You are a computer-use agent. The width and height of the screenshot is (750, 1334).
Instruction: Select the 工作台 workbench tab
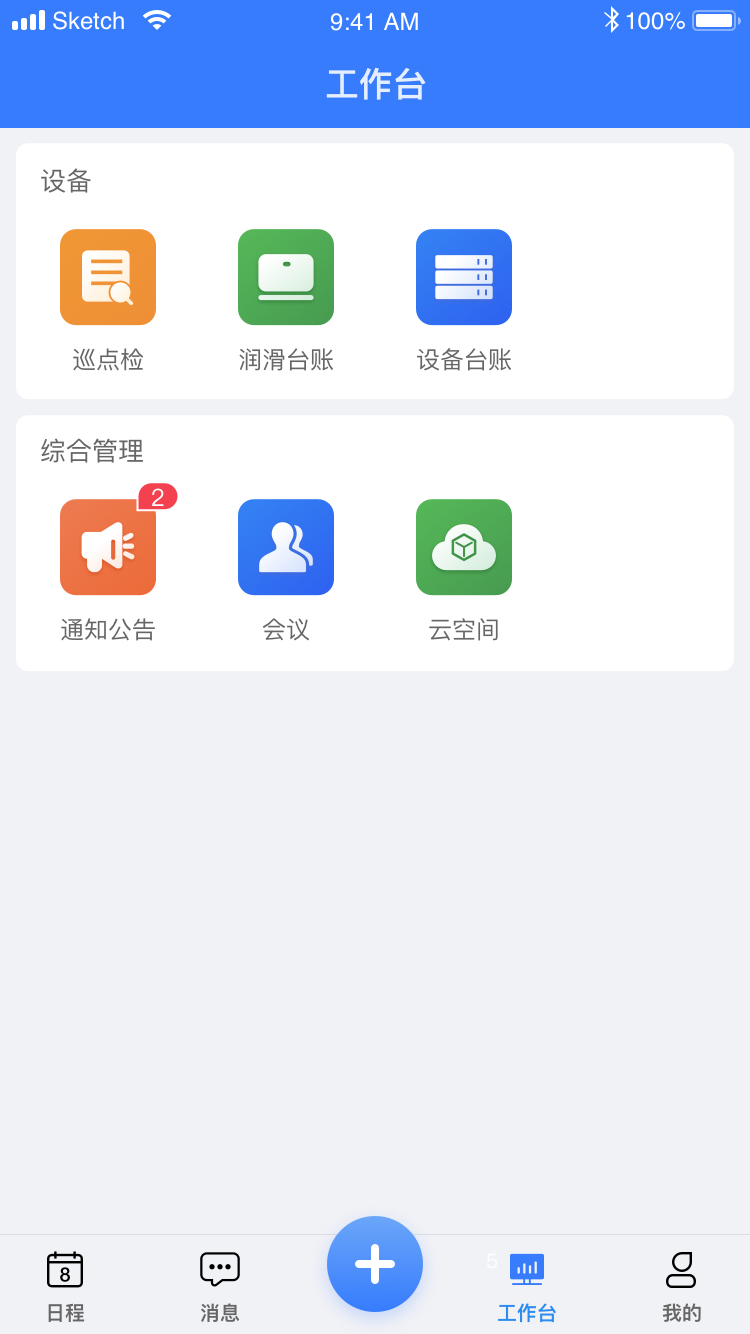[x=527, y=1287]
